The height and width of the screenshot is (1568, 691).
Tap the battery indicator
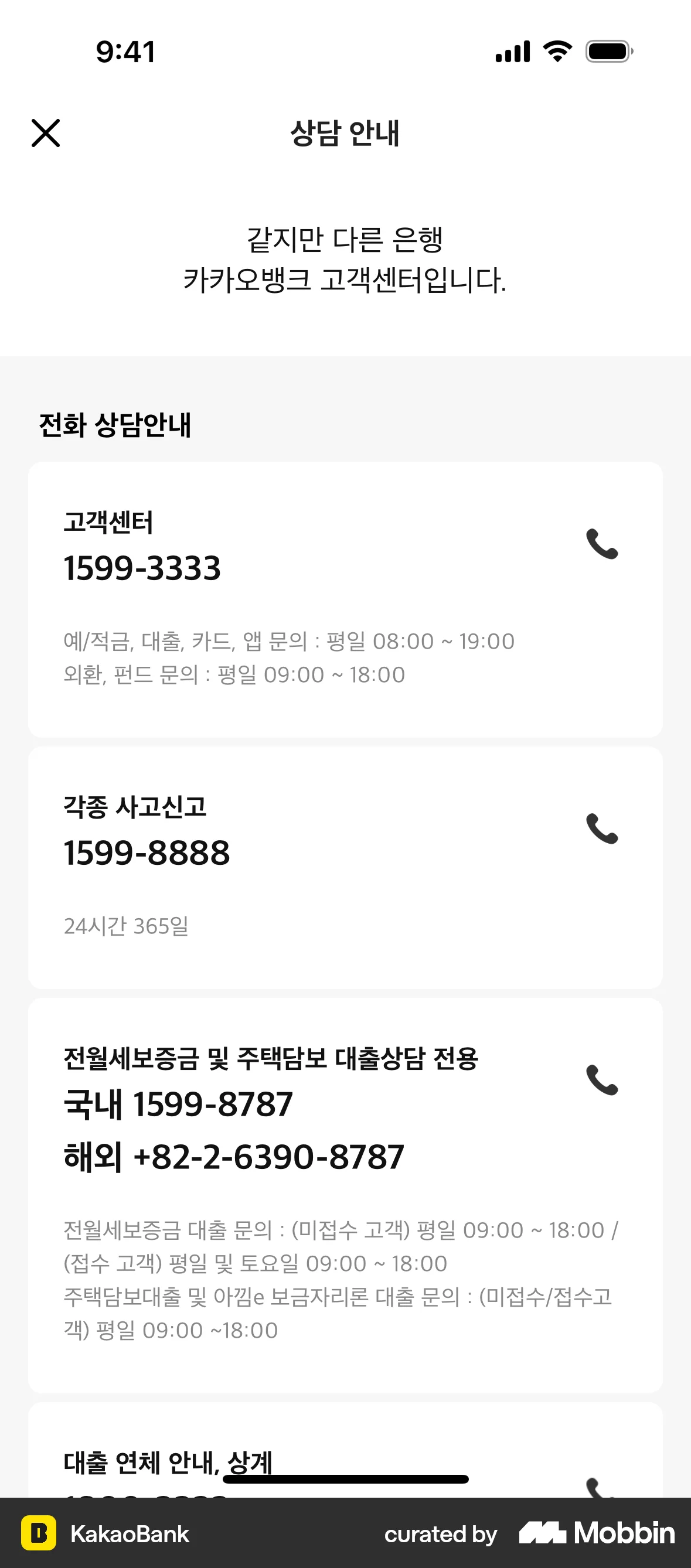click(606, 52)
